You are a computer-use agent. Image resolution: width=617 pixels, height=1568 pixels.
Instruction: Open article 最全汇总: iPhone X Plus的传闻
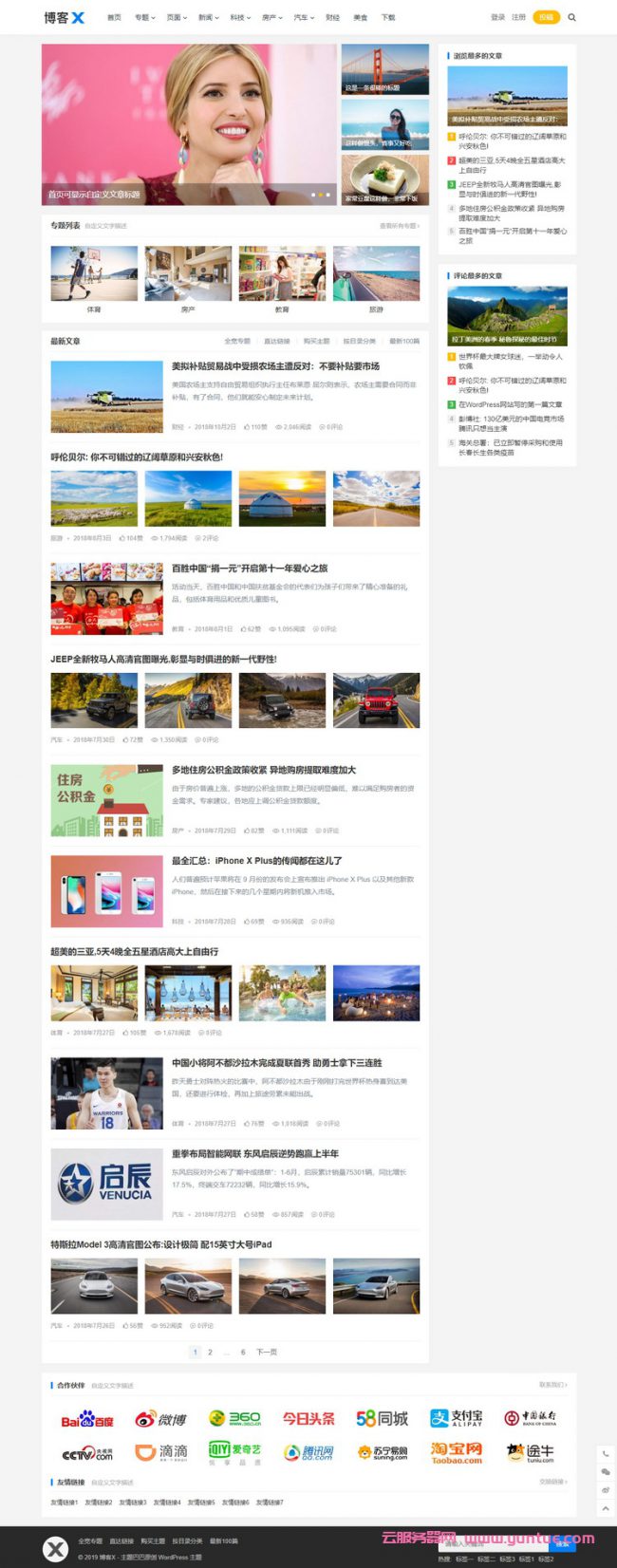(x=256, y=860)
